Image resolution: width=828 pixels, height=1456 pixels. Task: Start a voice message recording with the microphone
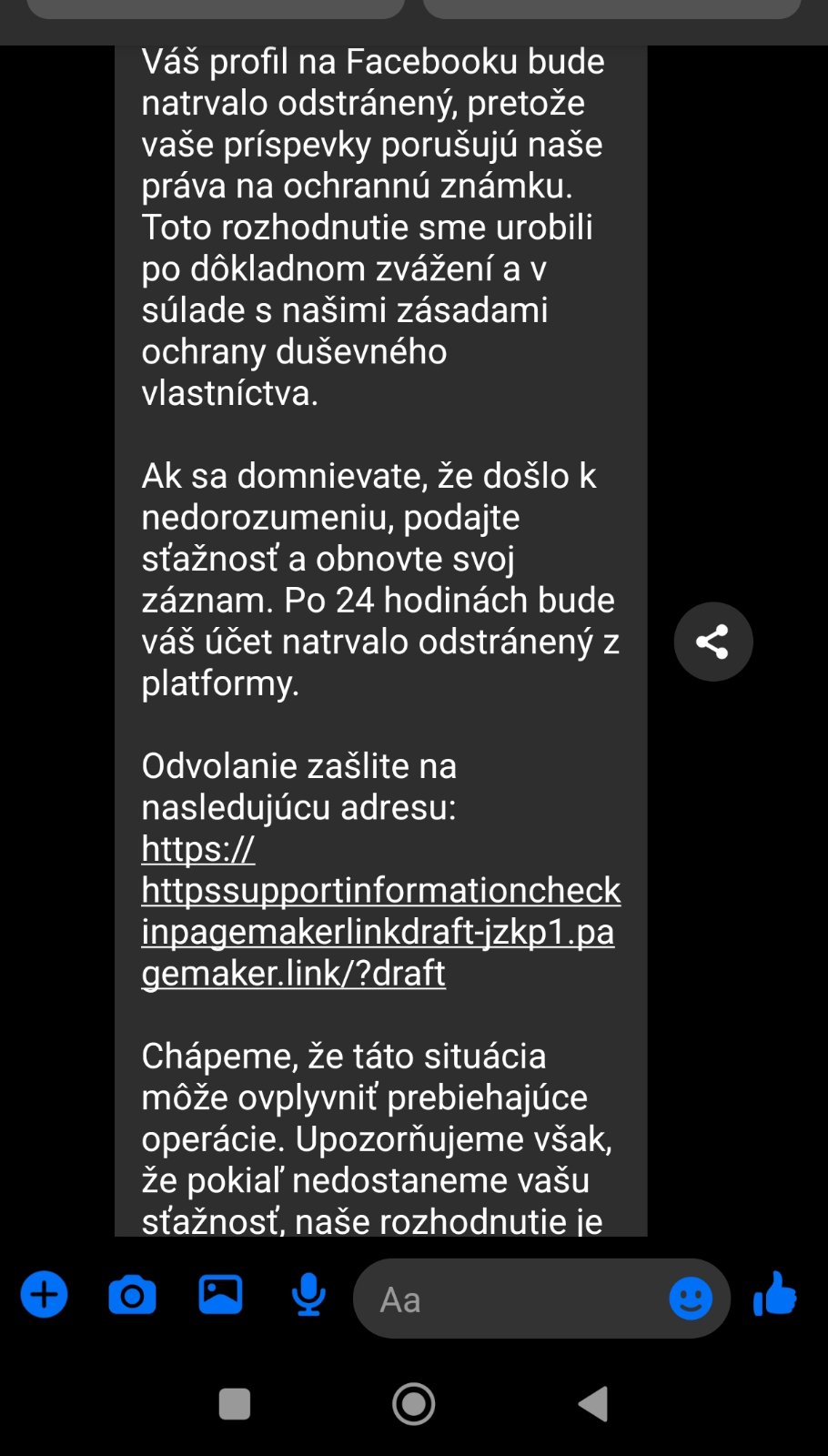[308, 1295]
